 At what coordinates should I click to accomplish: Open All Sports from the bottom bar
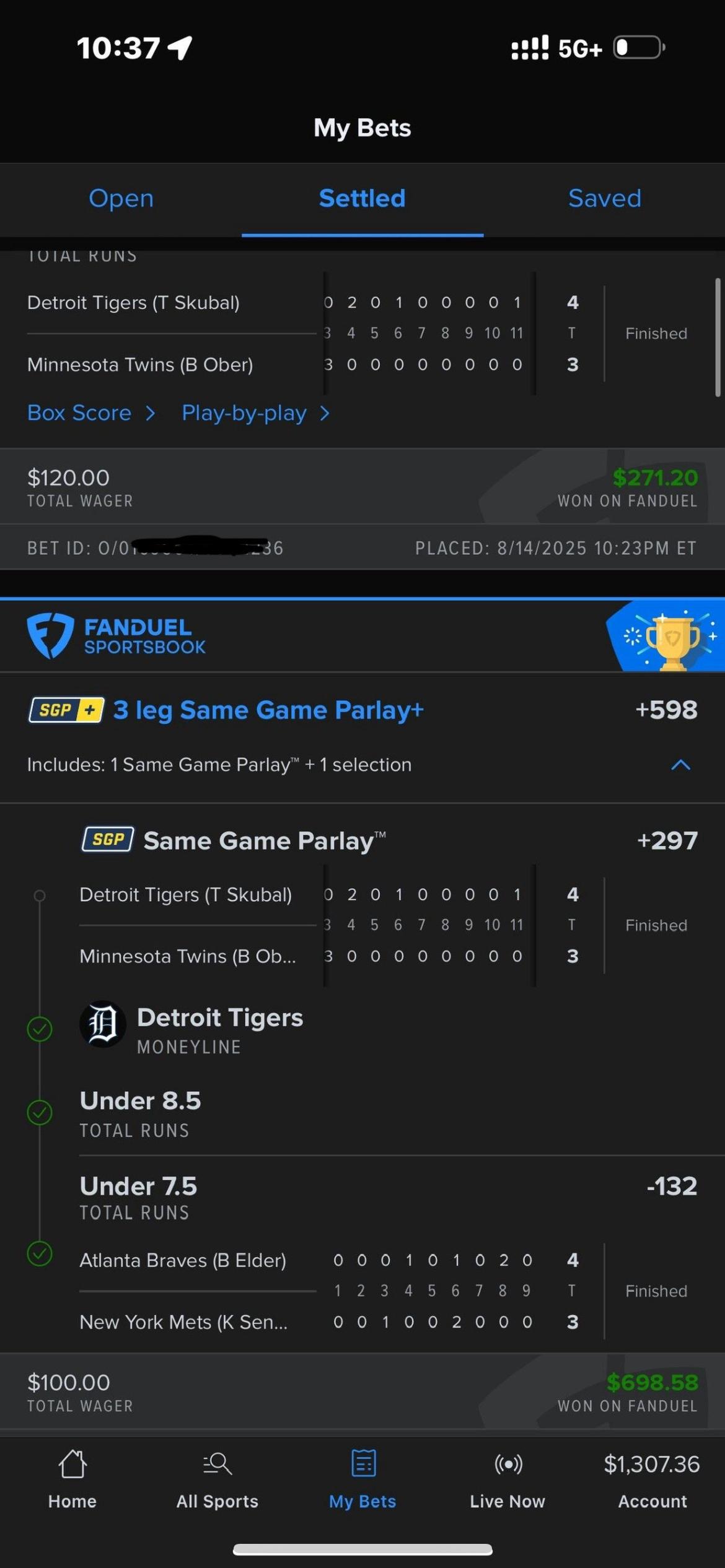pyautogui.click(x=217, y=1479)
